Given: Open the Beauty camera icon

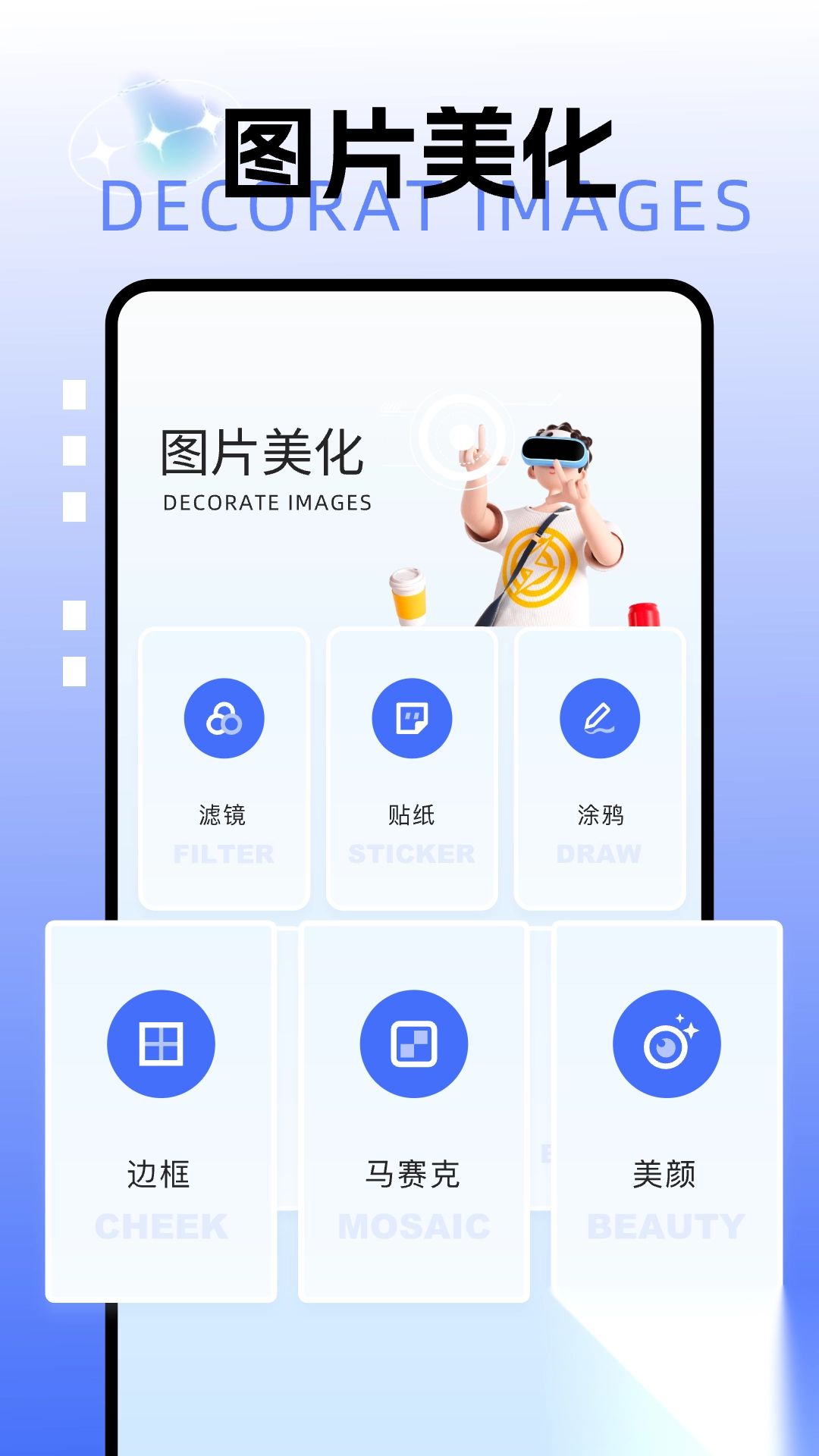Looking at the screenshot, I should pyautogui.click(x=667, y=1043).
